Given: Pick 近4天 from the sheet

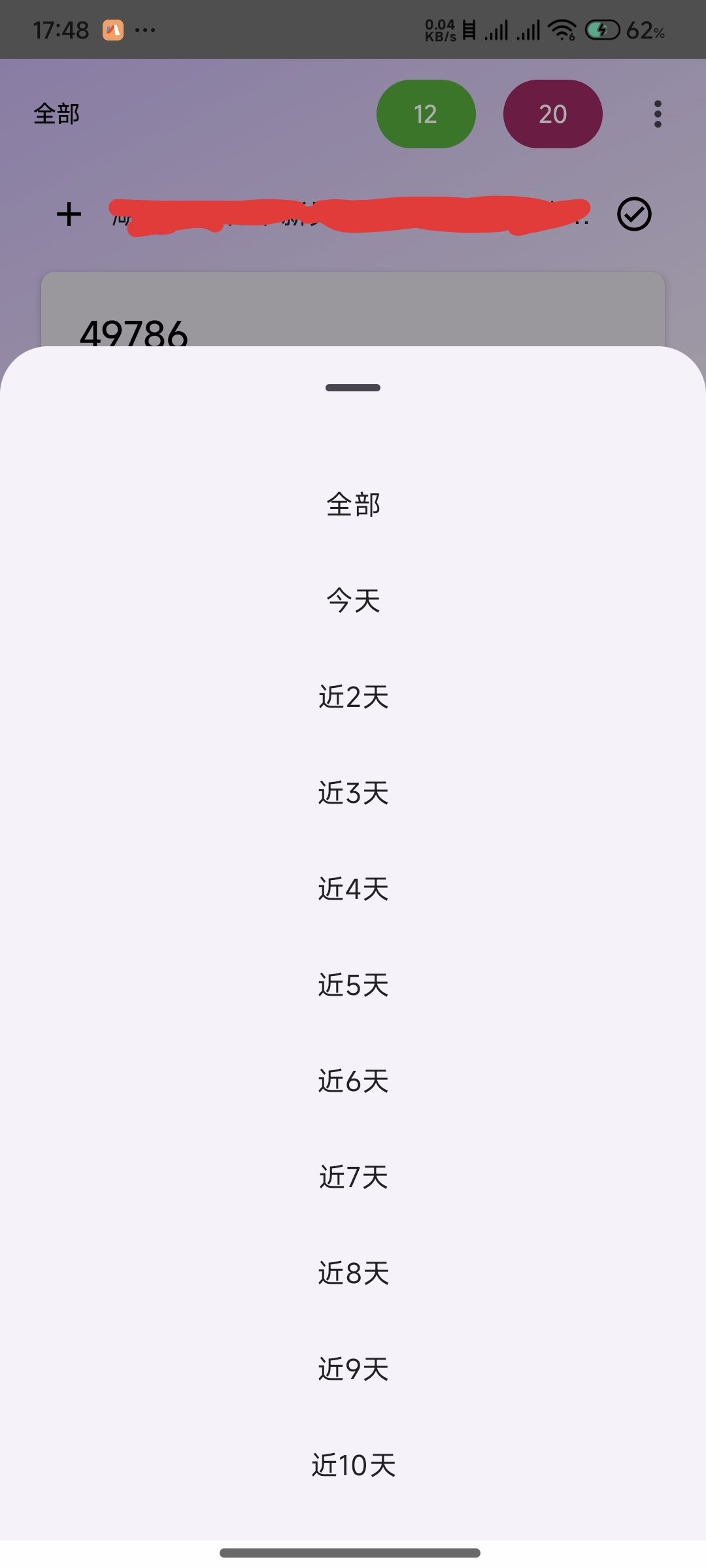Looking at the screenshot, I should pos(353,889).
